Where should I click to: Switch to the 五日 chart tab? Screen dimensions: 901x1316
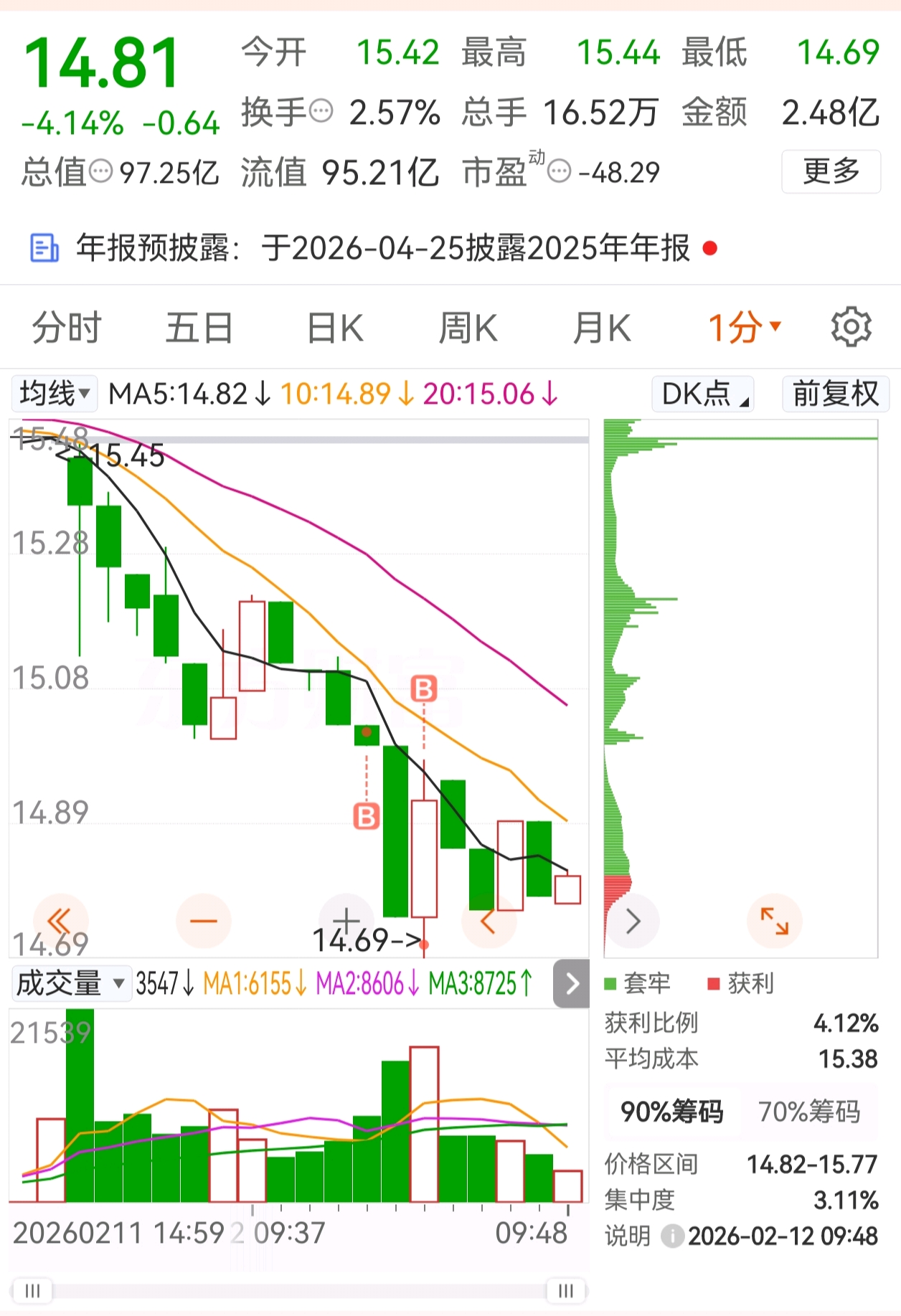click(199, 328)
